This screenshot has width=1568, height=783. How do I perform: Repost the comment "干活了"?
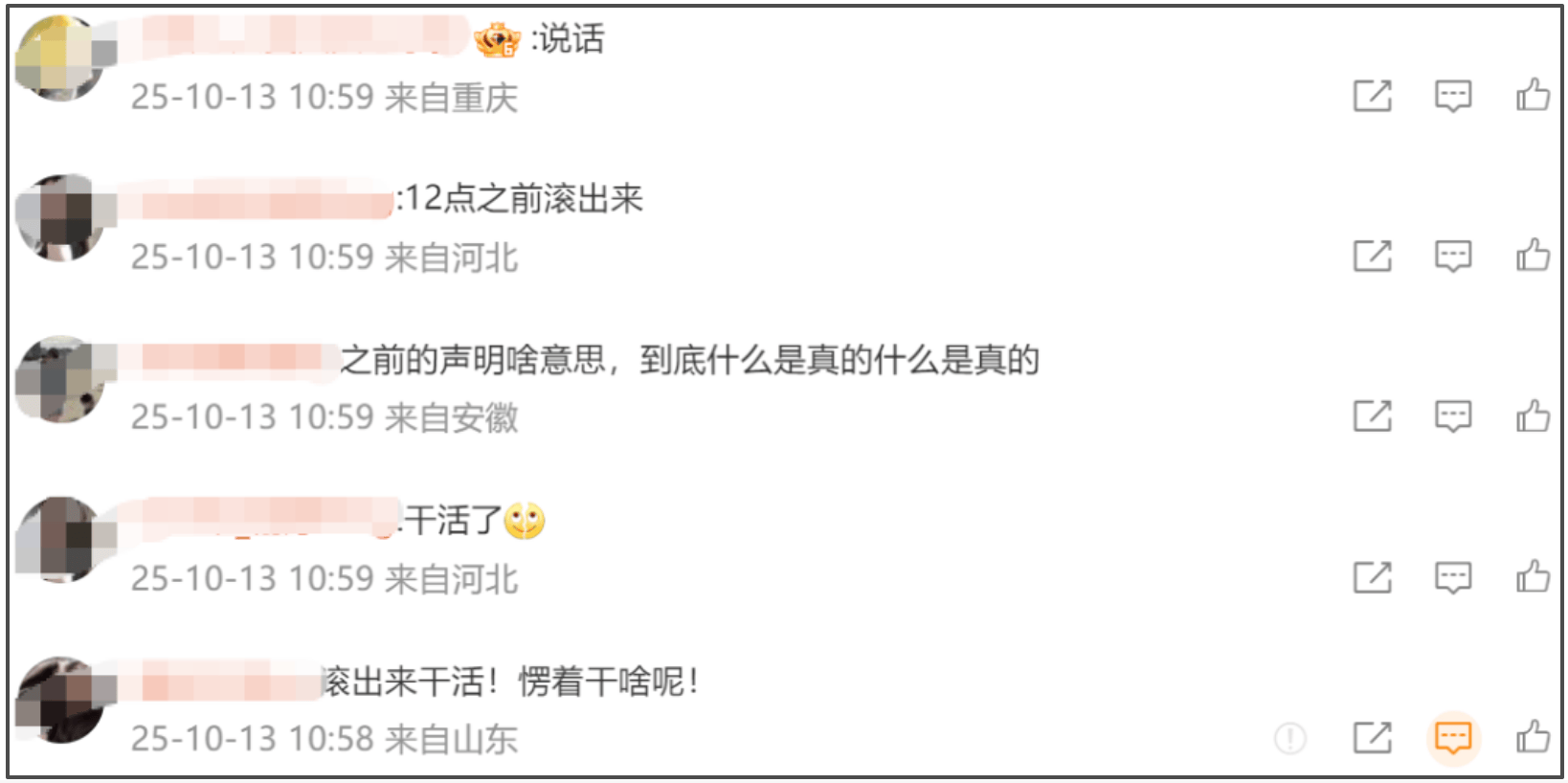tap(1372, 577)
